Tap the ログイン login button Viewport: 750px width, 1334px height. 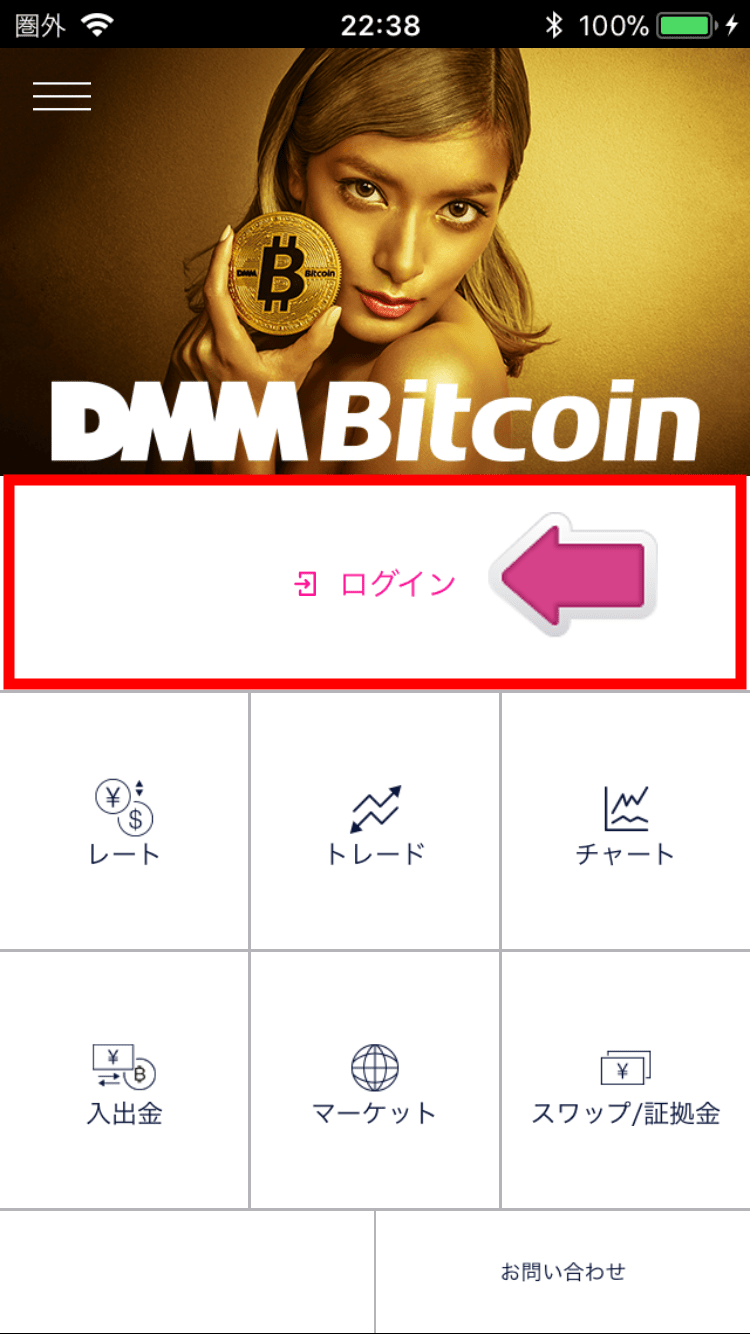(x=376, y=584)
